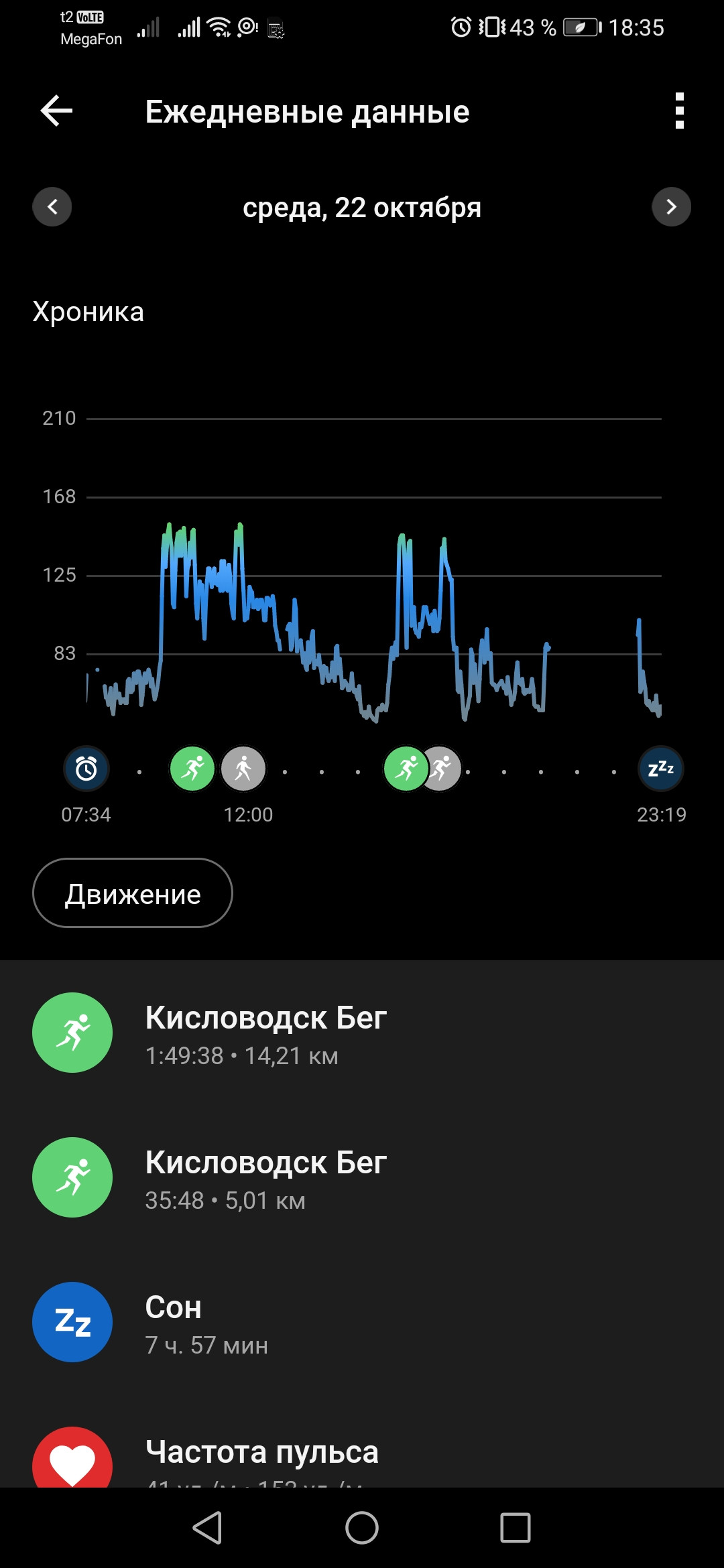The image size is (724, 1568).
Task: Open Сон details 7 ч. 57 мин
Action: pos(362,1323)
